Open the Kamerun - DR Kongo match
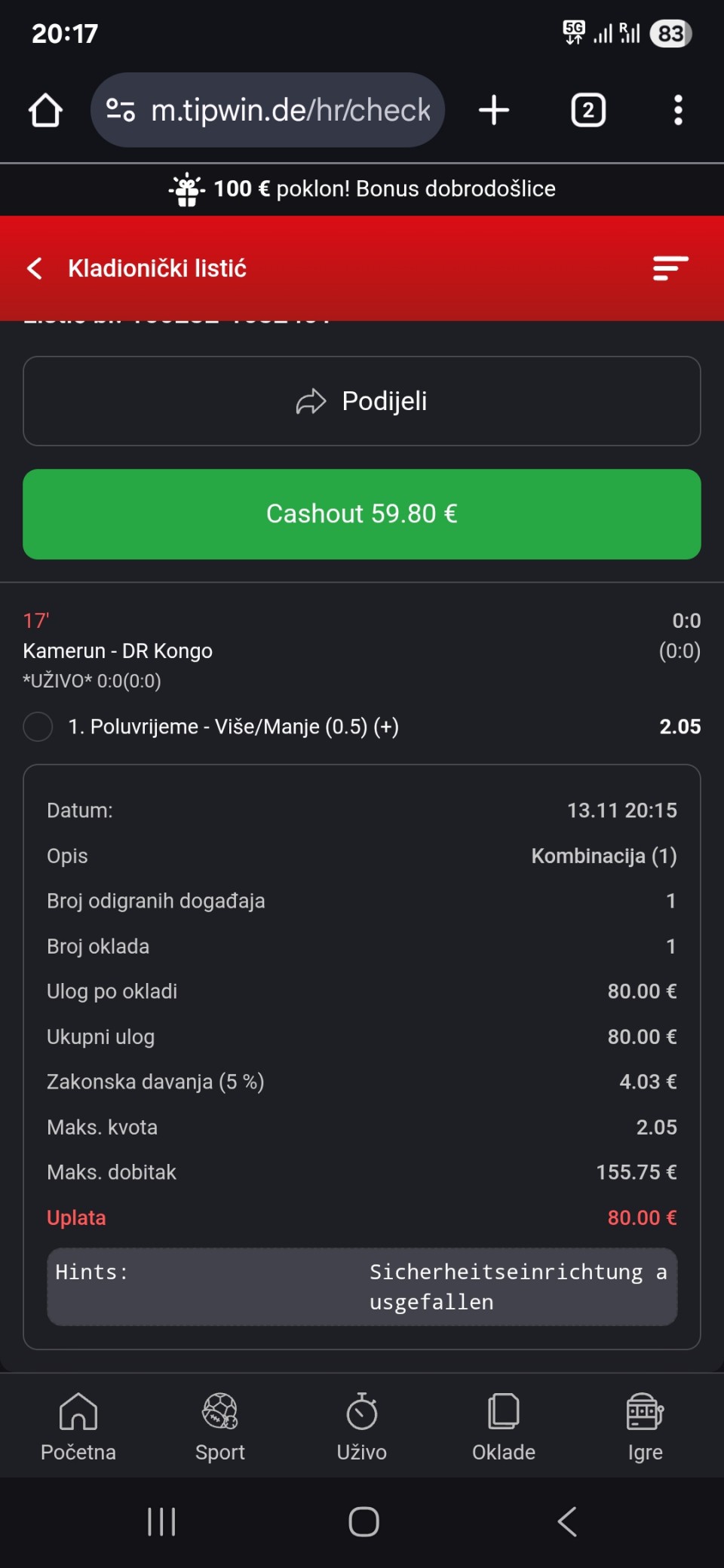Image resolution: width=724 pixels, height=1568 pixels. coord(118,651)
